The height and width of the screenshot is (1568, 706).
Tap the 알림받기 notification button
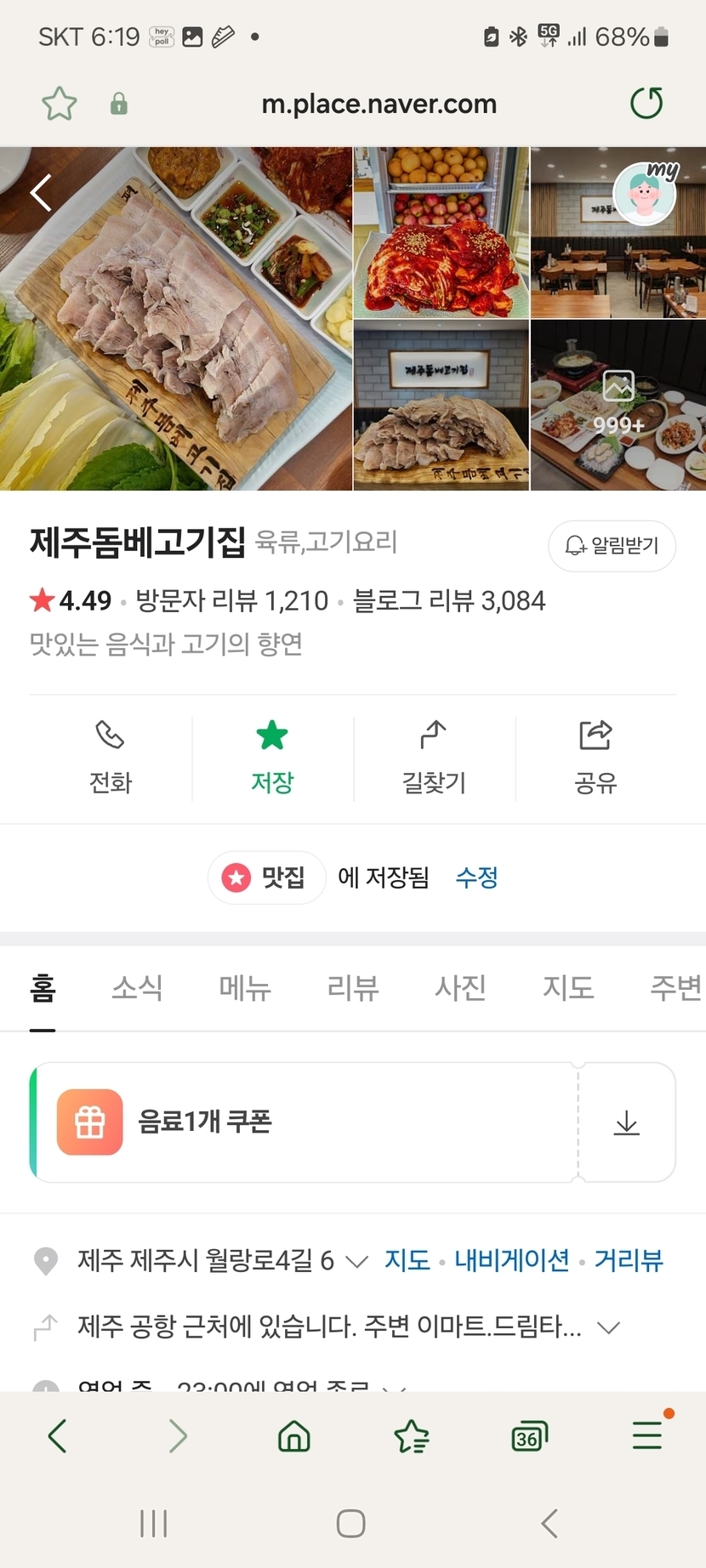(612, 546)
